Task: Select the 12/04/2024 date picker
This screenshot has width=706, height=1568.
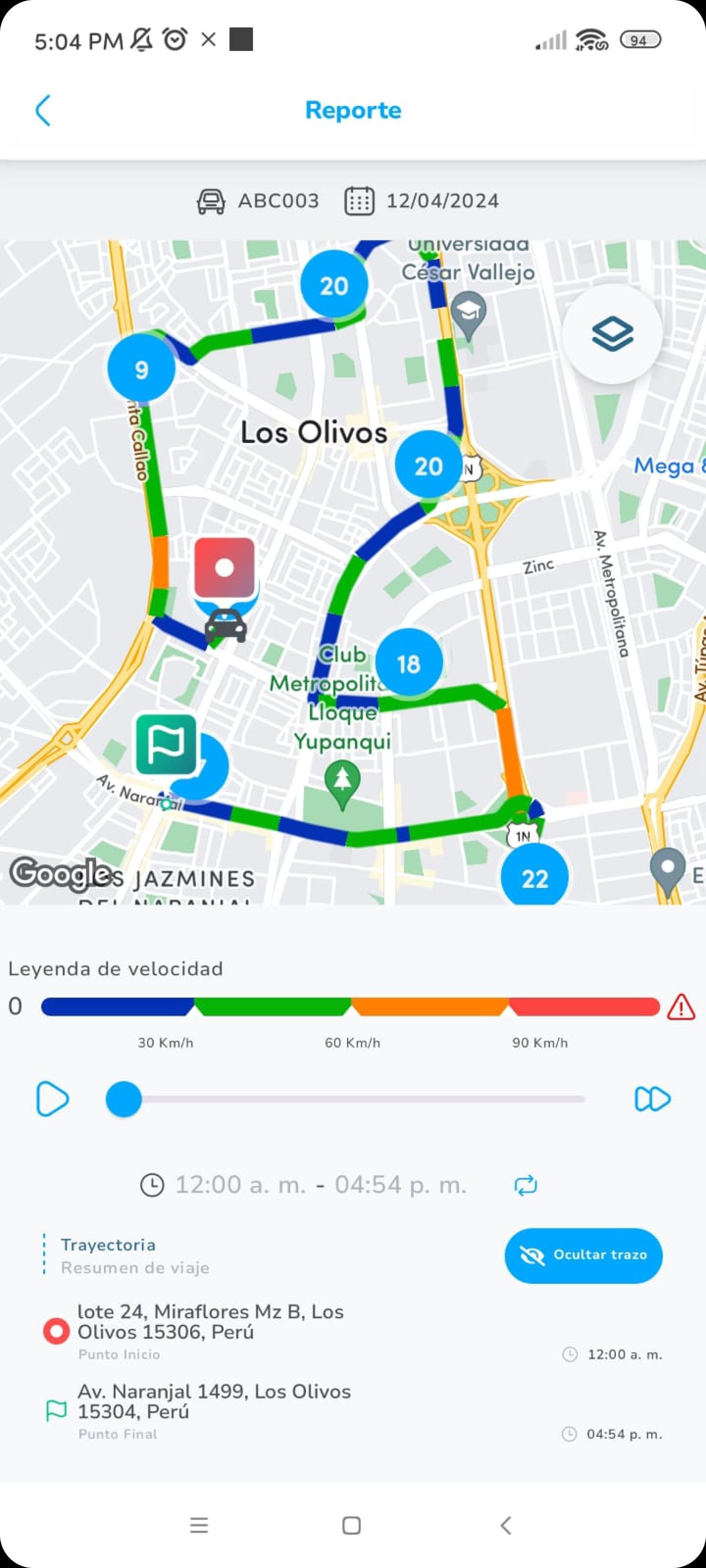Action: pyautogui.click(x=422, y=201)
